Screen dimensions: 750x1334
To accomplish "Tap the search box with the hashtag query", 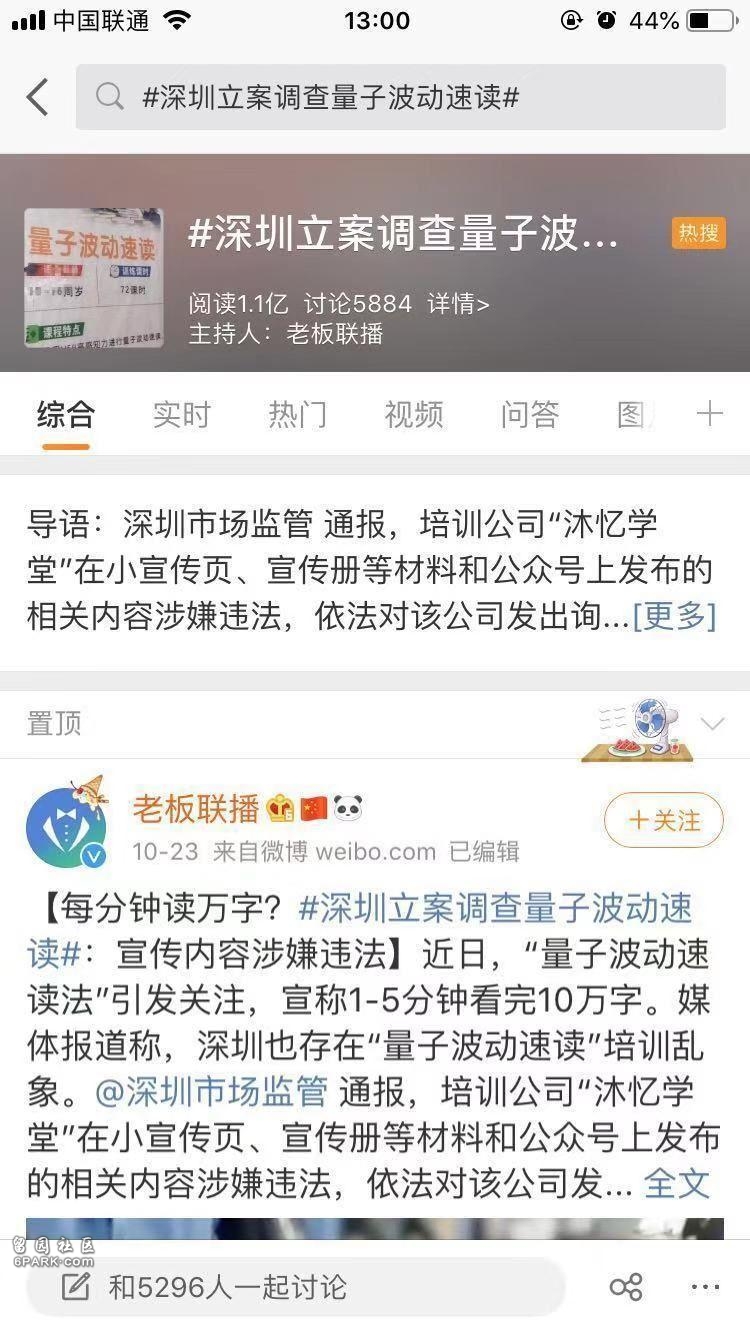I will (x=400, y=97).
